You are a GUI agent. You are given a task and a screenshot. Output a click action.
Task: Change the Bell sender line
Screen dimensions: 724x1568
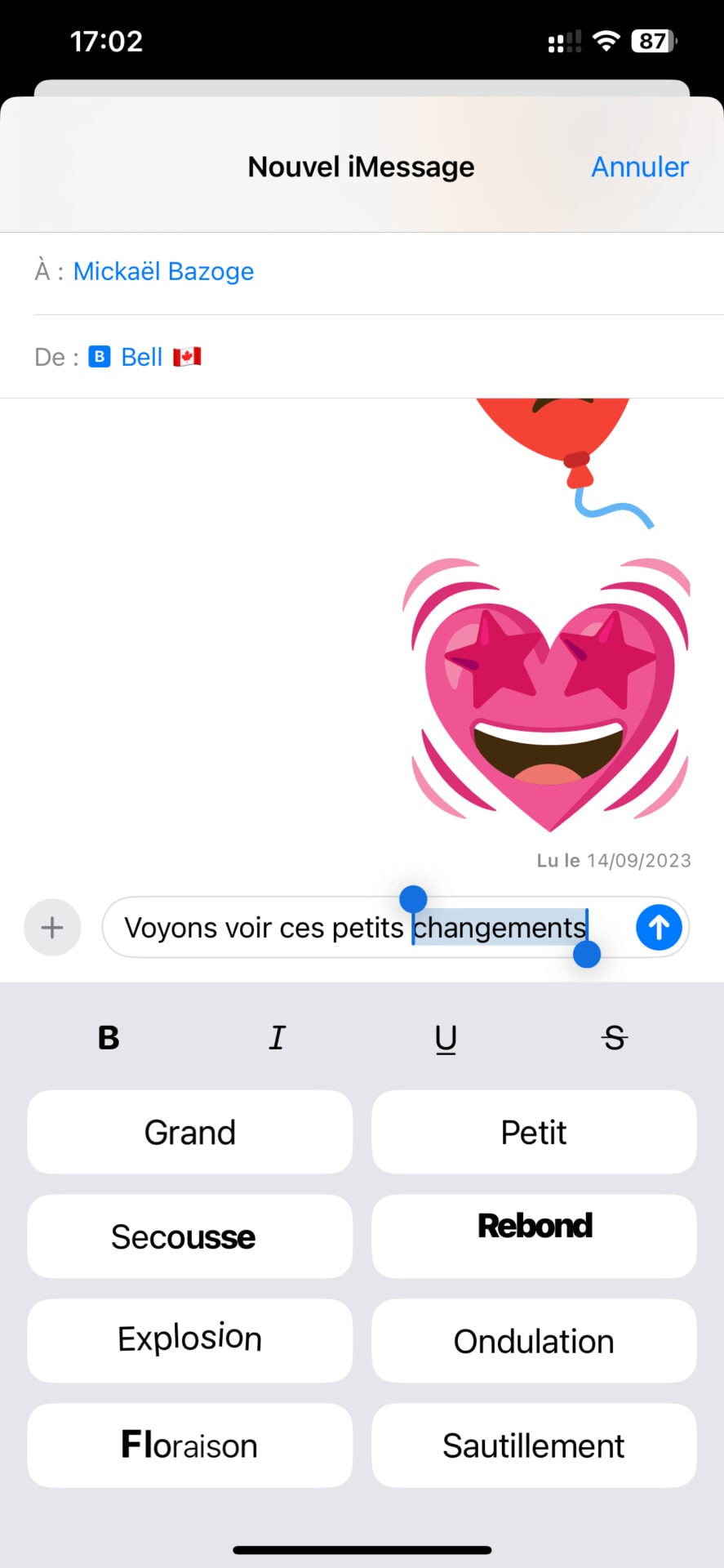click(143, 357)
